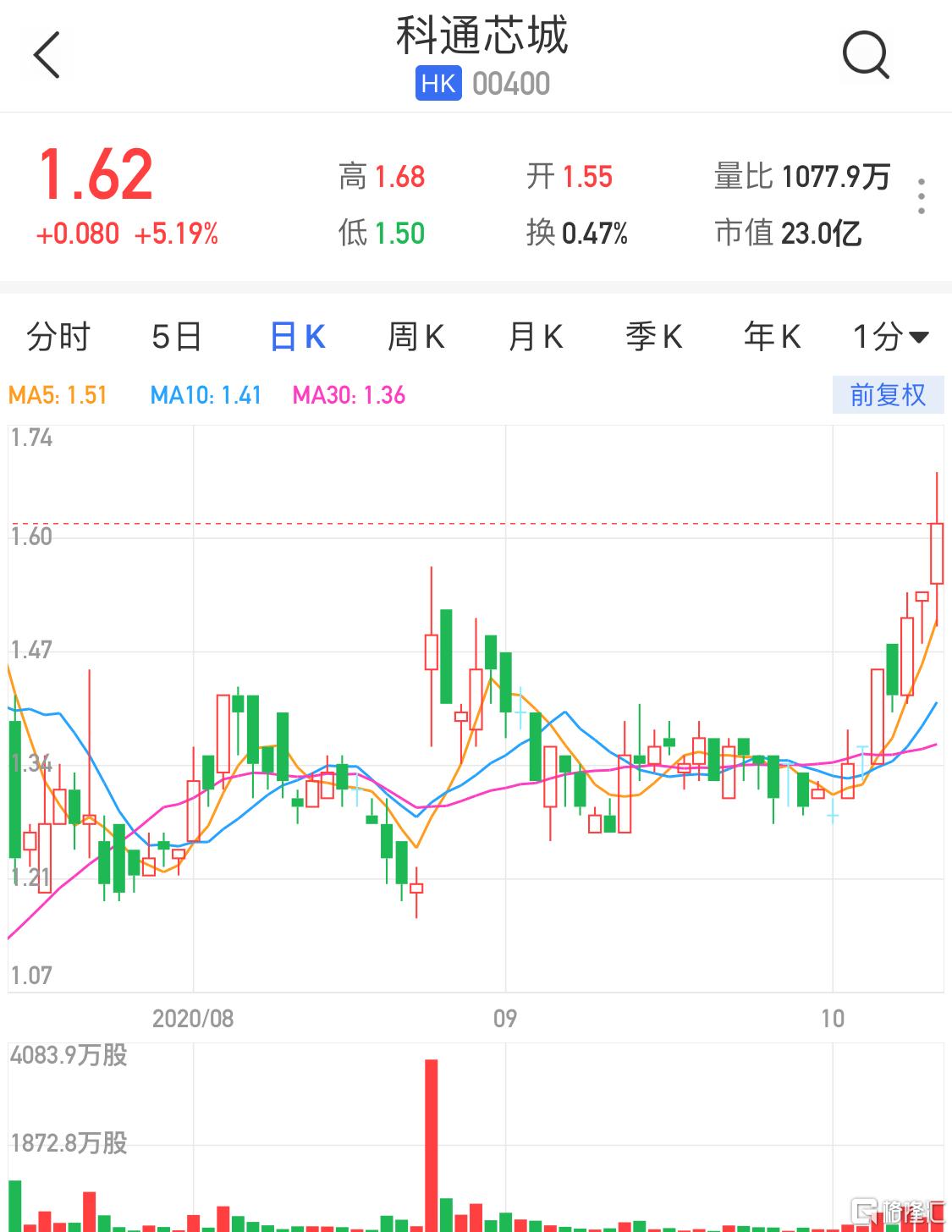The image size is (952, 1232).
Task: Switch to the 分时 chart tab
Action: (58, 337)
